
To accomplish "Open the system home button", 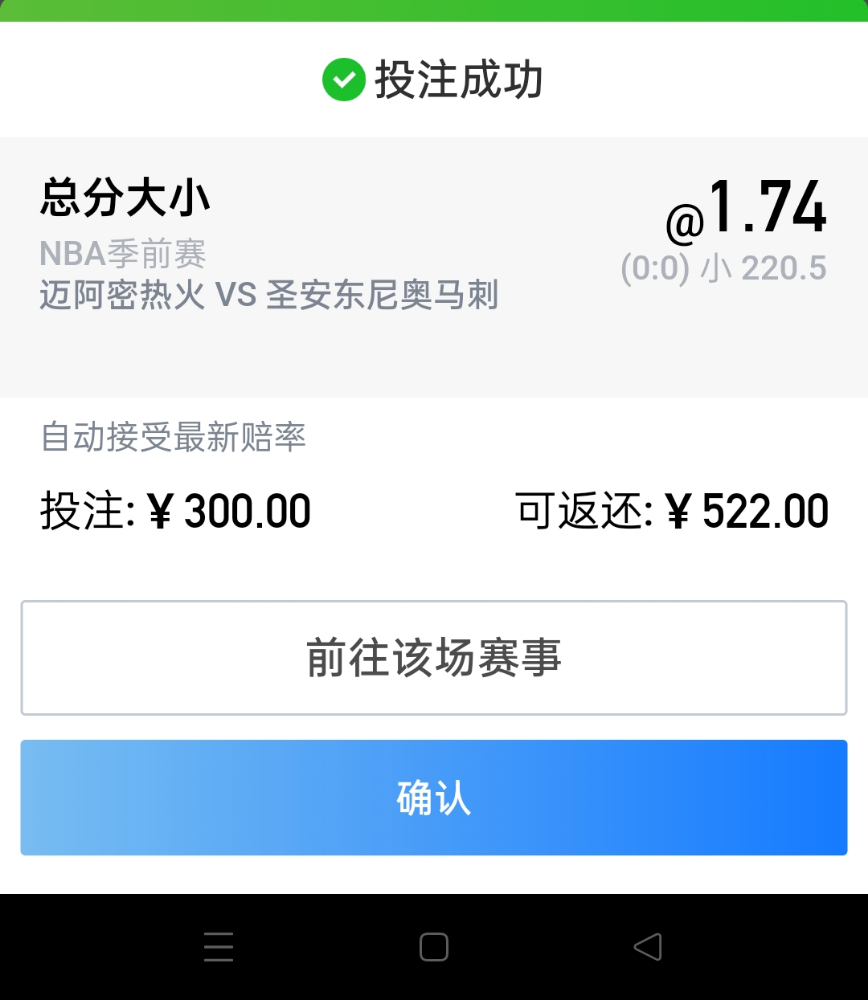I will (434, 946).
